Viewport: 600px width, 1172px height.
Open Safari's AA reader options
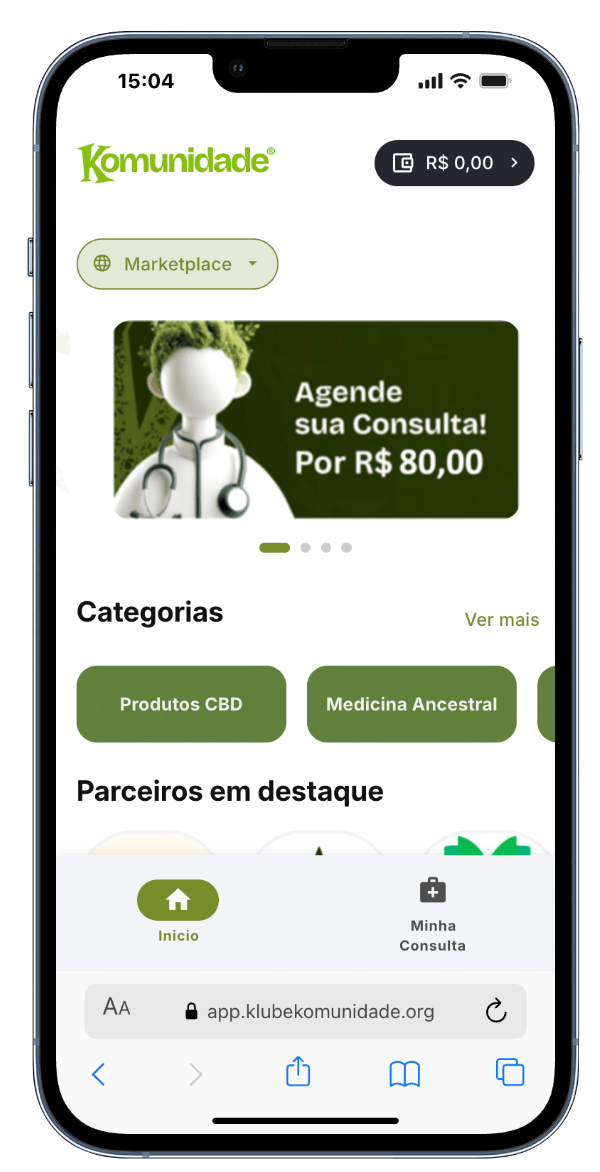(117, 1008)
